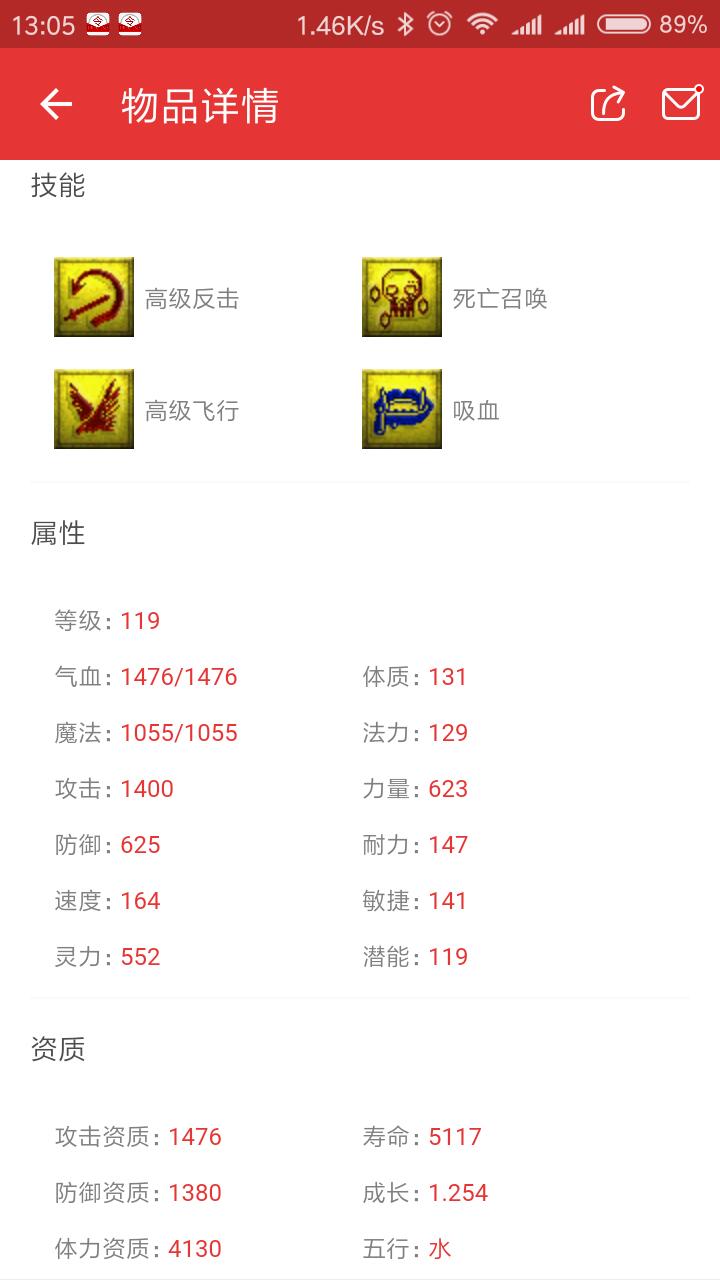Tap the 吸血 skill icon
The height and width of the screenshot is (1280, 720).
point(402,409)
